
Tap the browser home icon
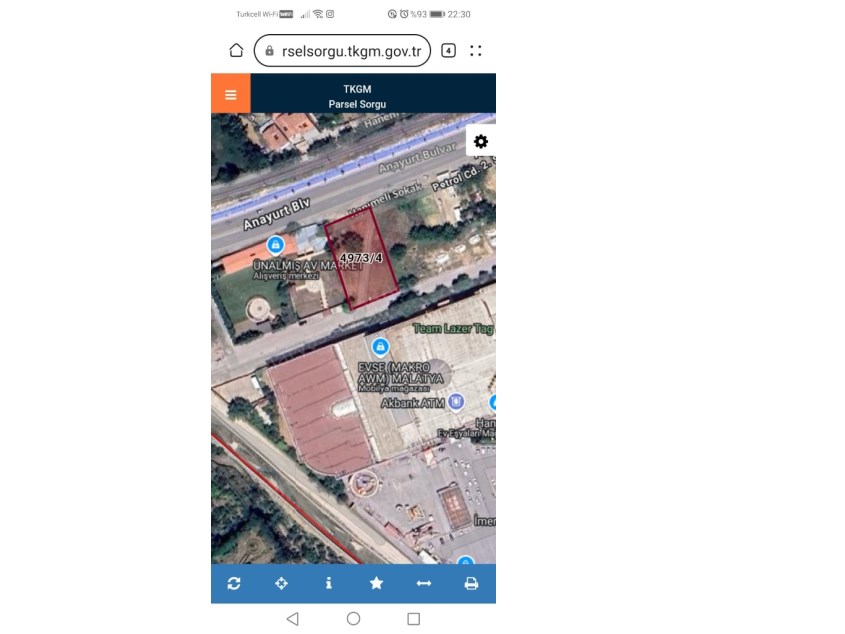point(236,50)
